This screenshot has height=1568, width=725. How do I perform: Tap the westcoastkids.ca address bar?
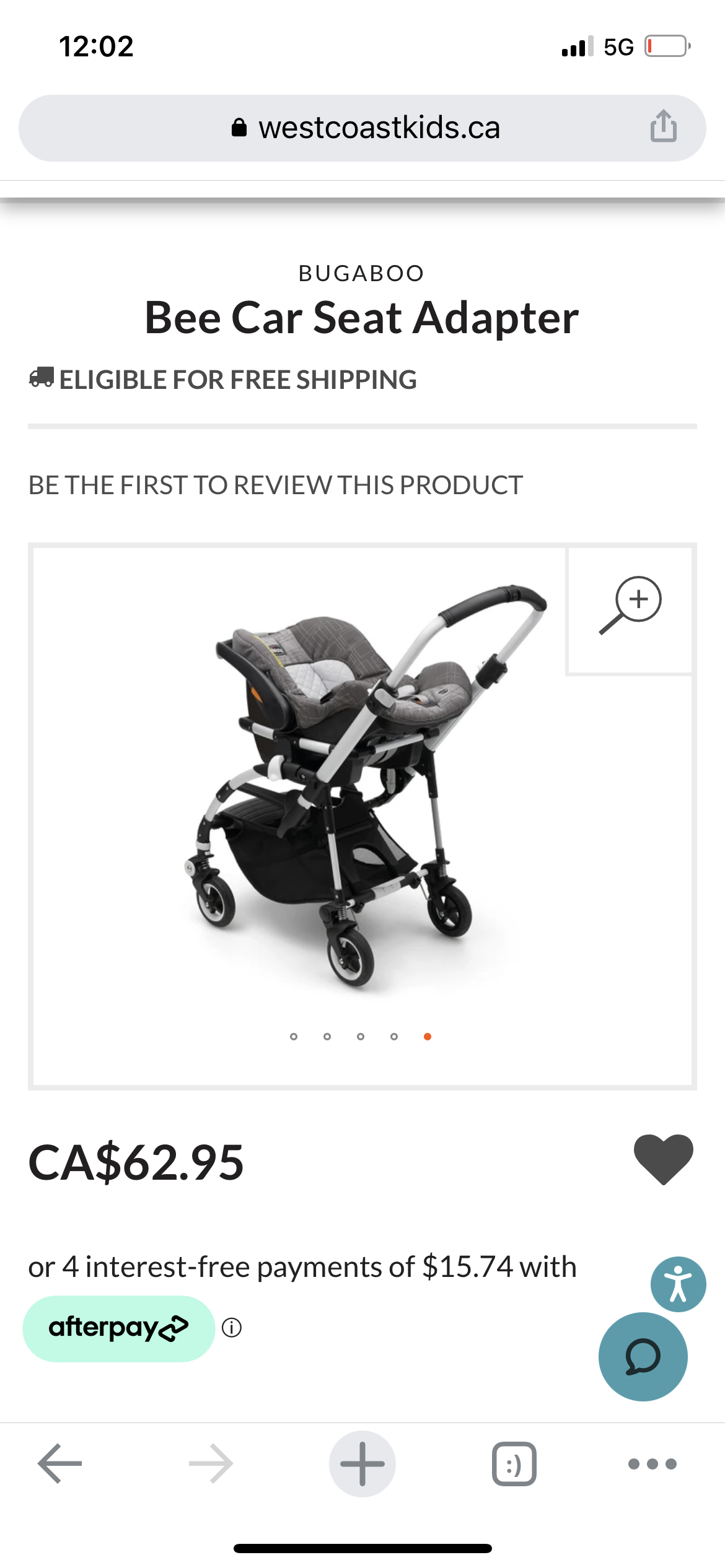[x=362, y=128]
